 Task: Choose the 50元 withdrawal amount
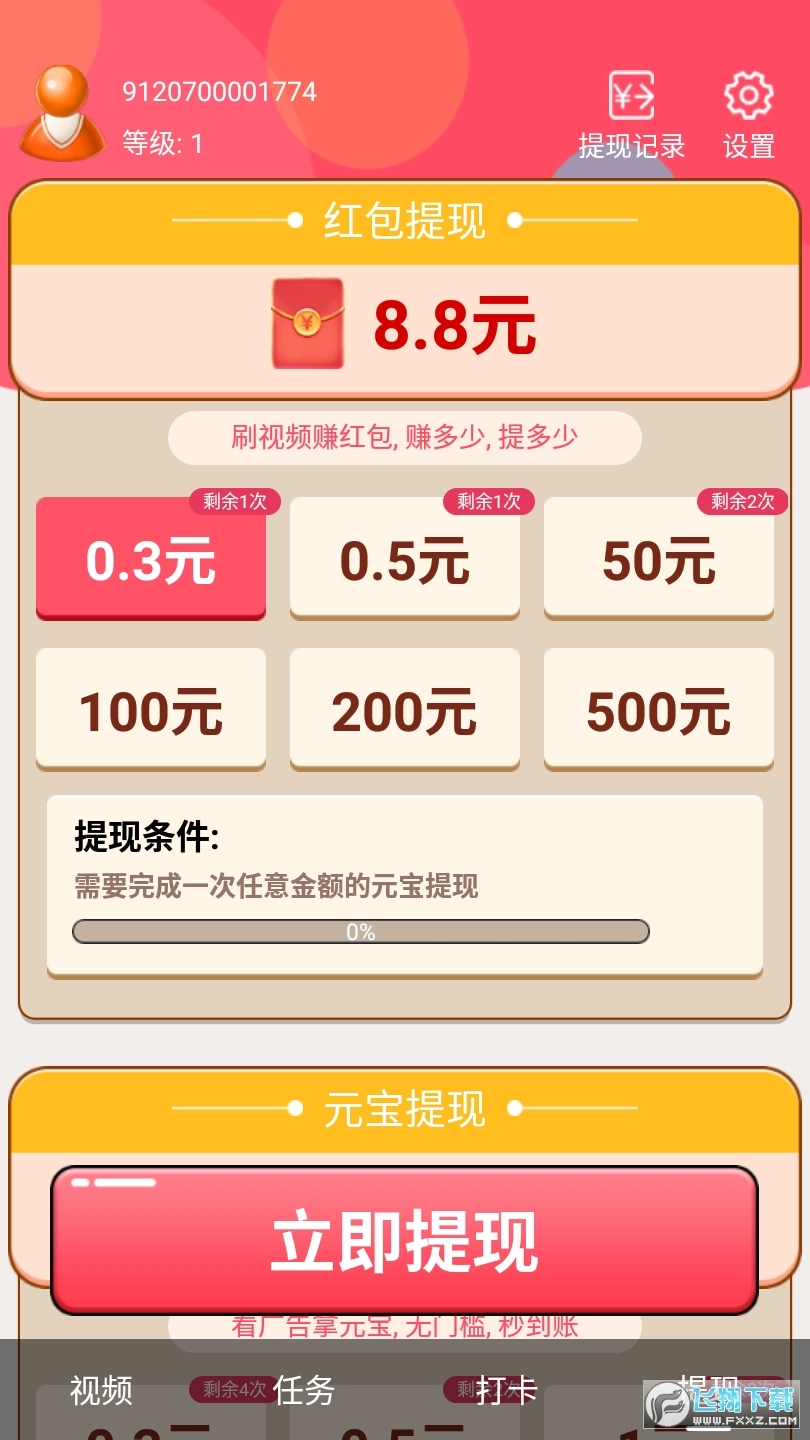(x=658, y=559)
